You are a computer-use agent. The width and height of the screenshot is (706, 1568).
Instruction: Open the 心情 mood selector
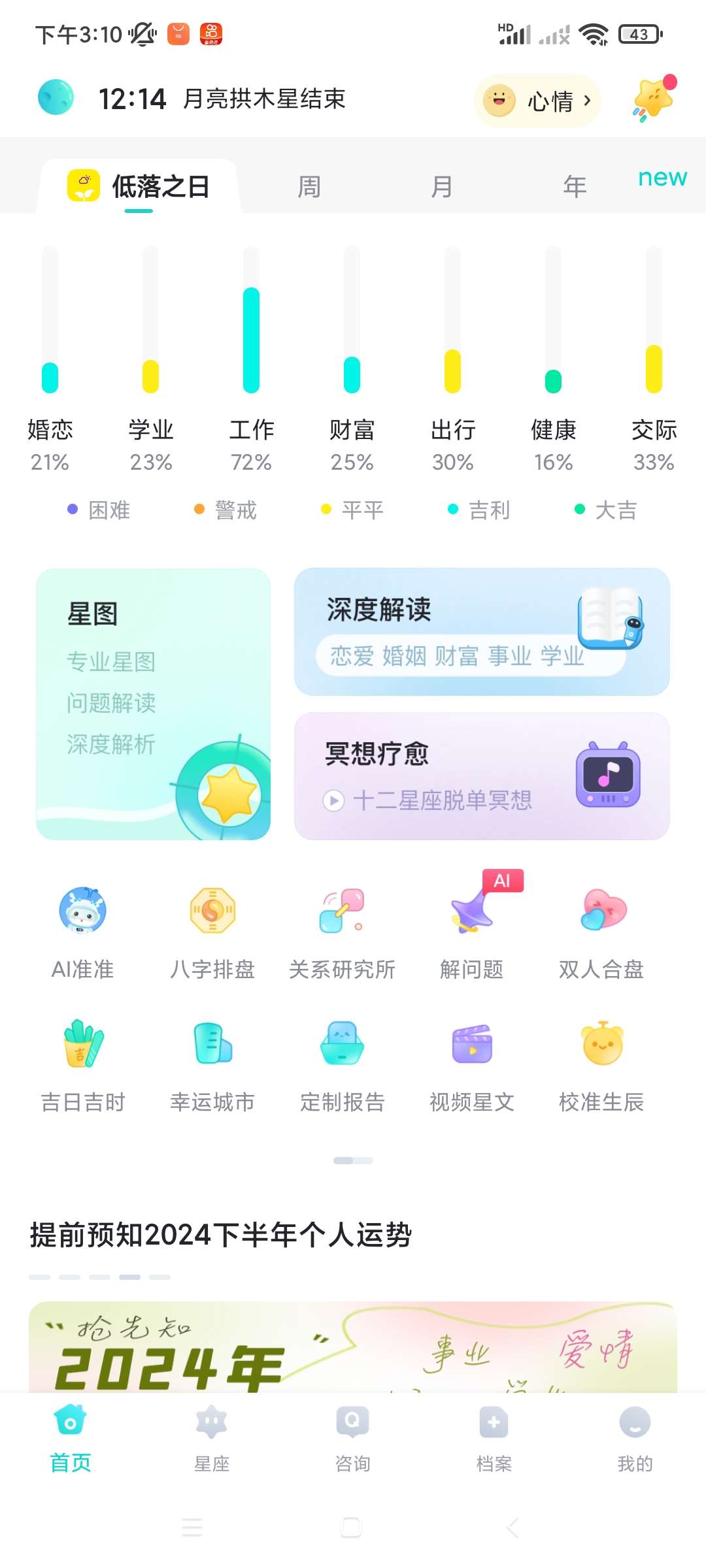click(538, 101)
